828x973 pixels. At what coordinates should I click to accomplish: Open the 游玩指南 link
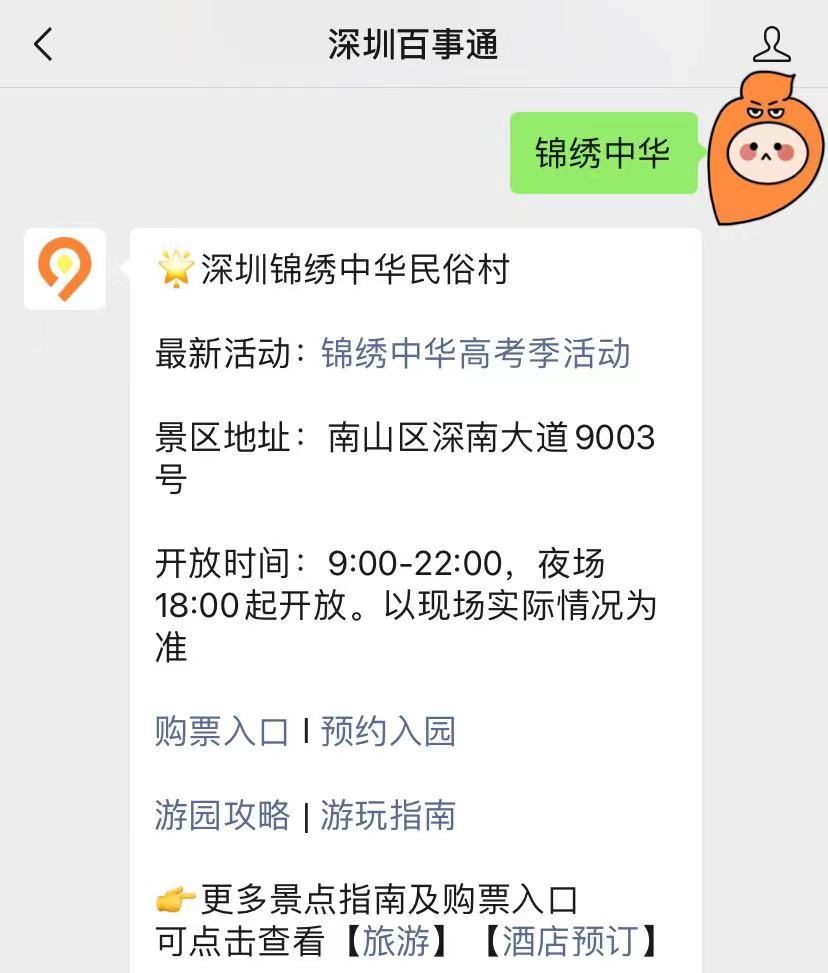[388, 816]
